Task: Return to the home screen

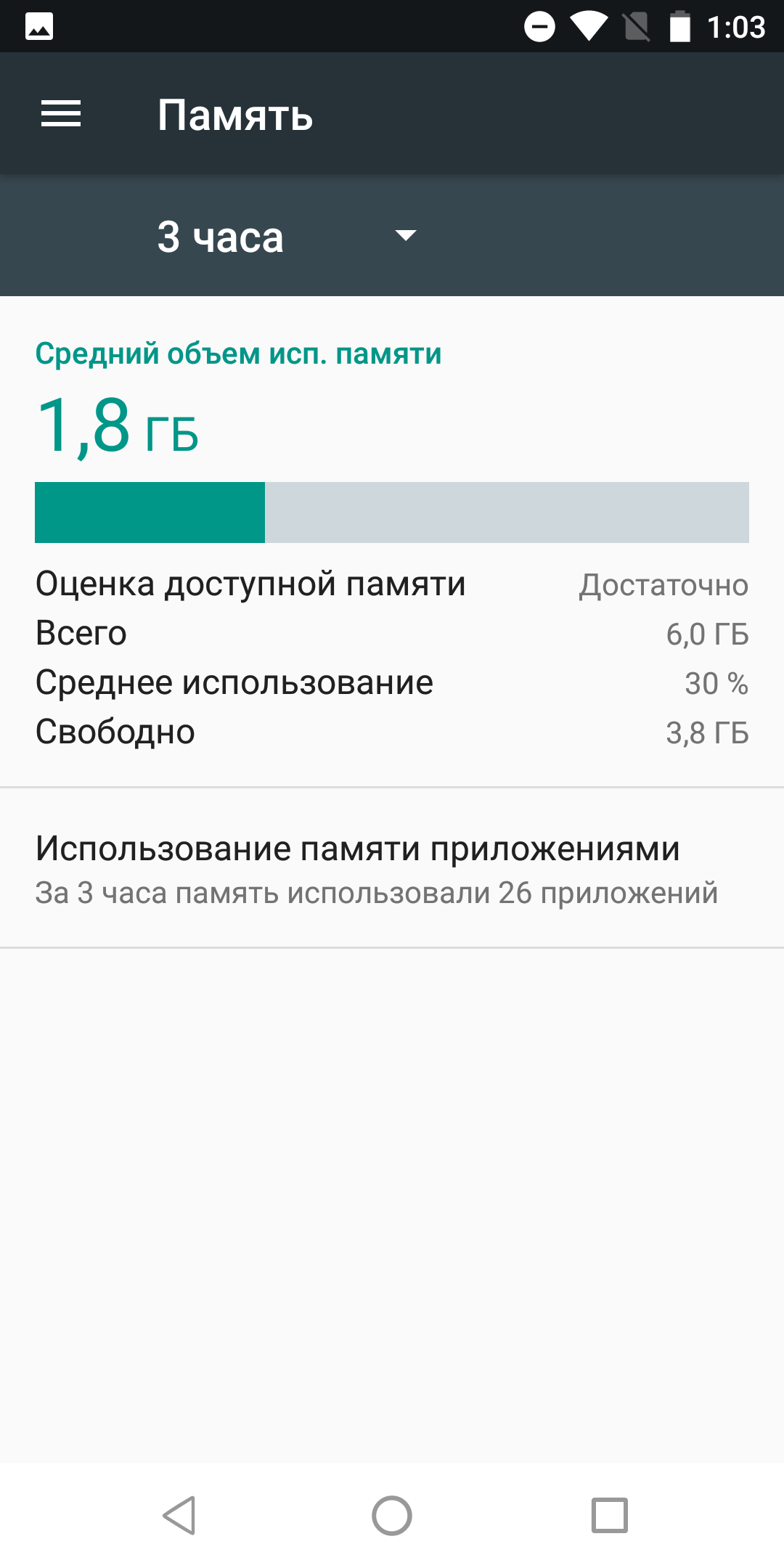Action: pyautogui.click(x=392, y=1516)
